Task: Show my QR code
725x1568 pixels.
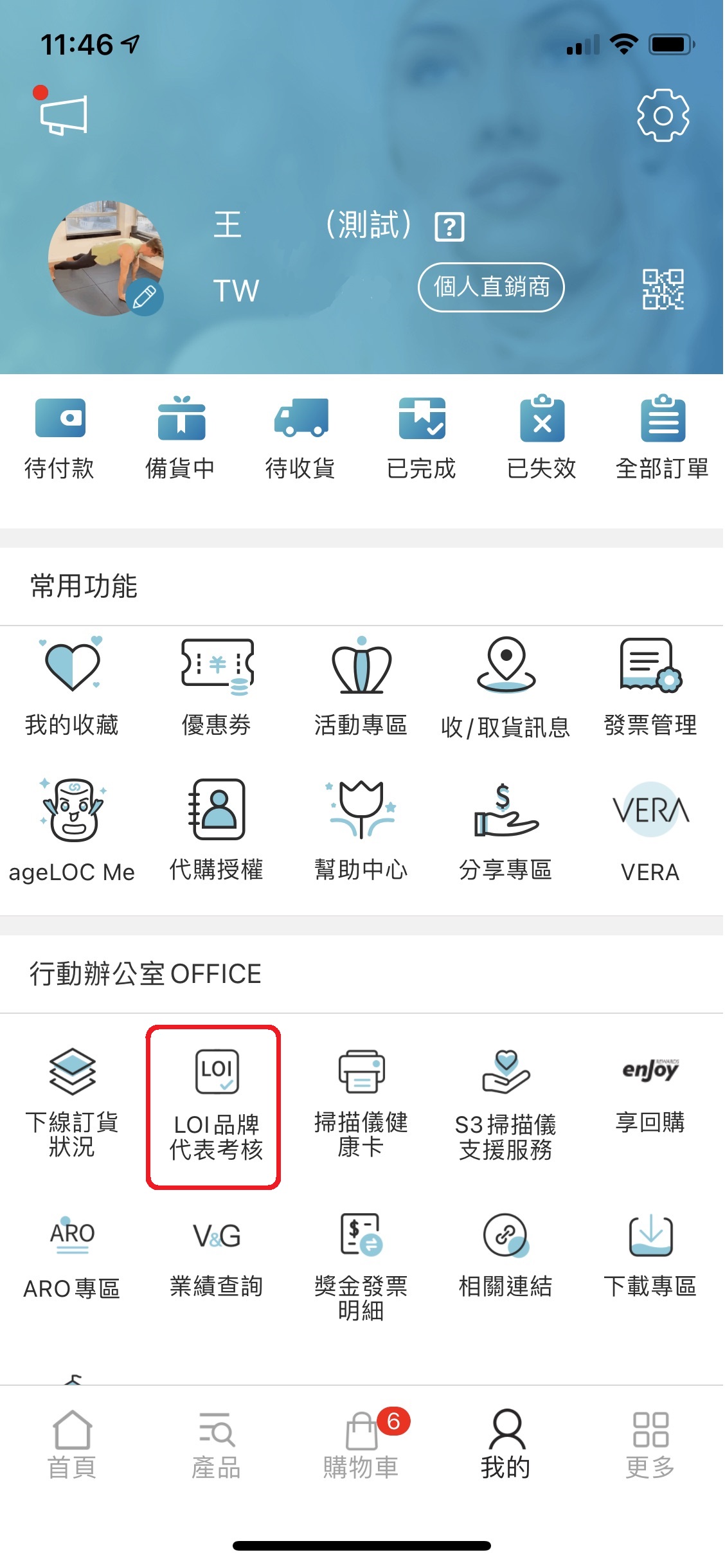Action: point(663,289)
